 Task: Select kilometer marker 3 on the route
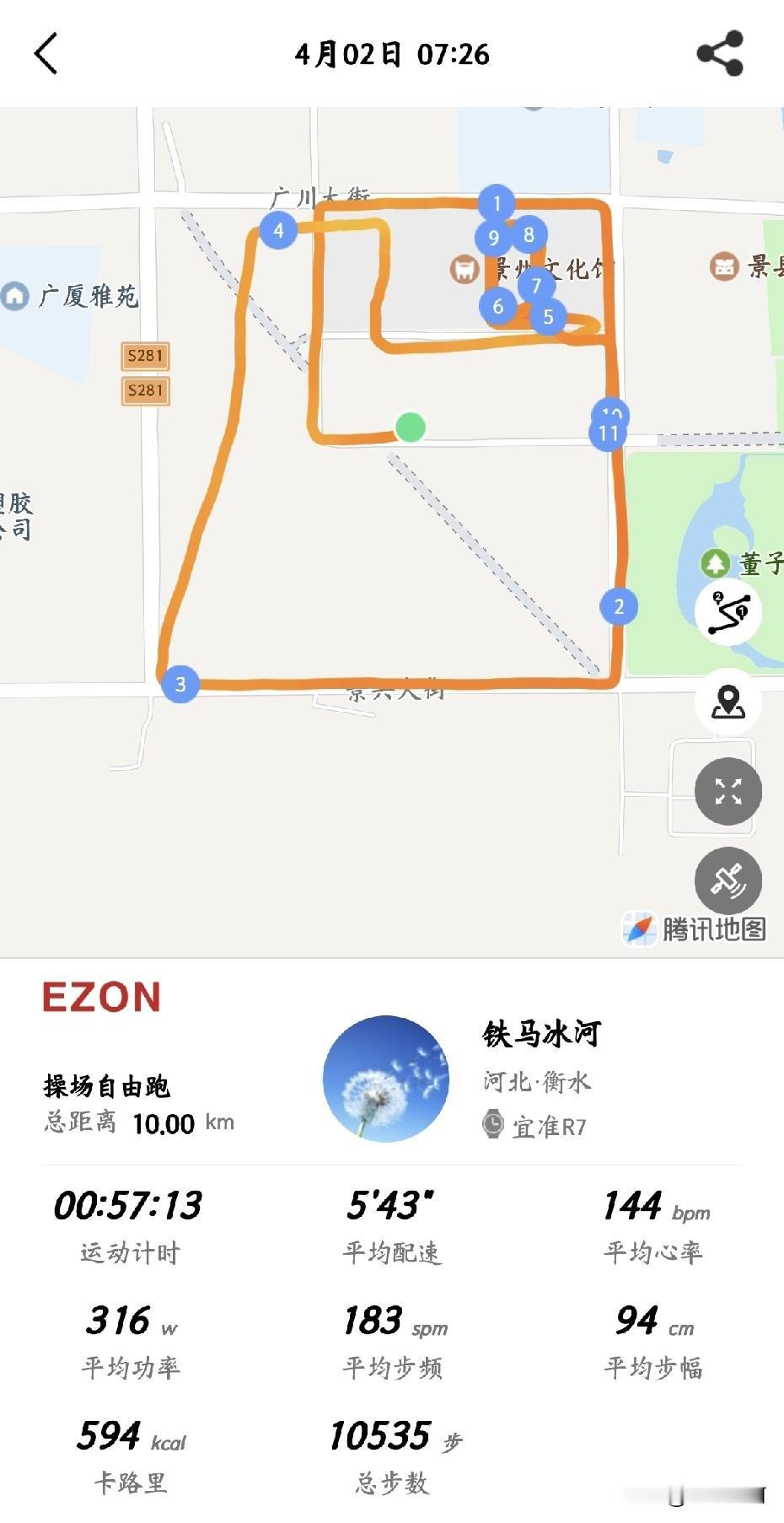180,685
